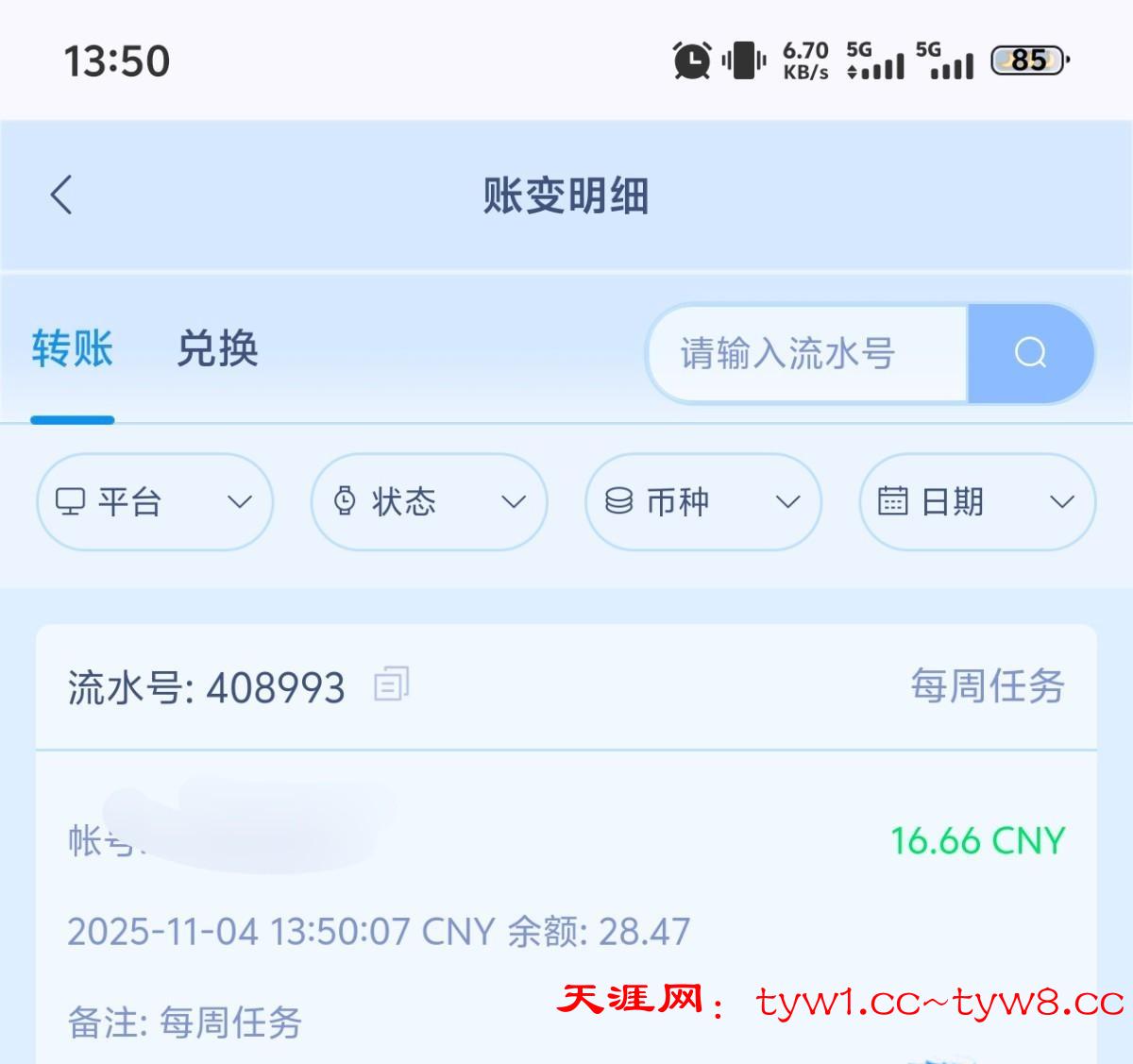Open the 日期 date filter
Image resolution: width=1133 pixels, height=1064 pixels.
[976, 501]
